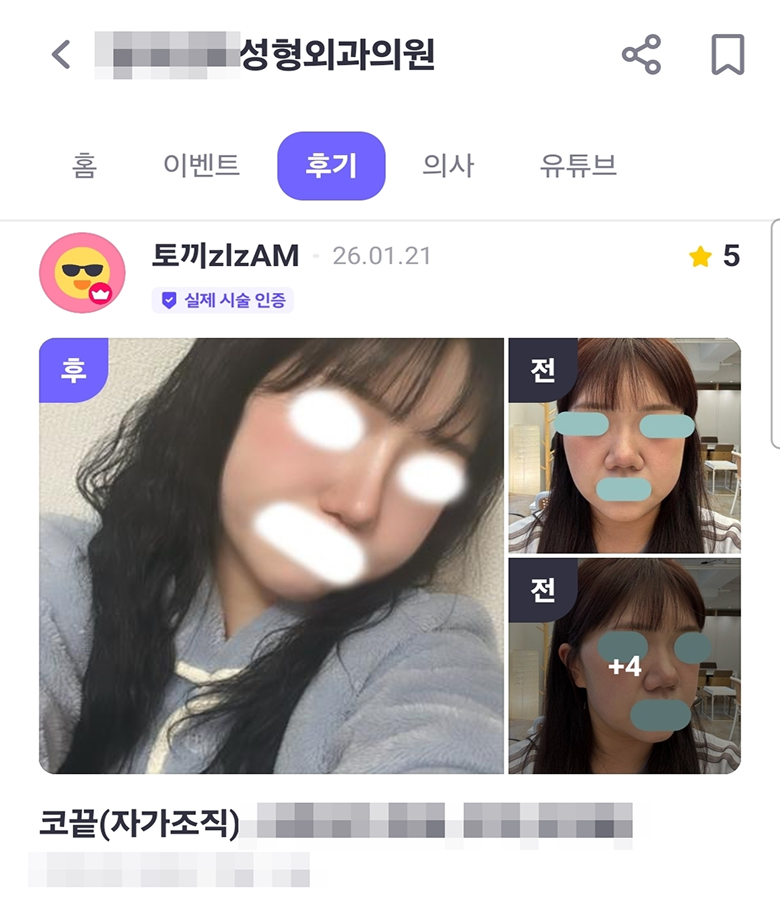Go back using the arrow icon
The image size is (780, 900).
[x=62, y=54]
